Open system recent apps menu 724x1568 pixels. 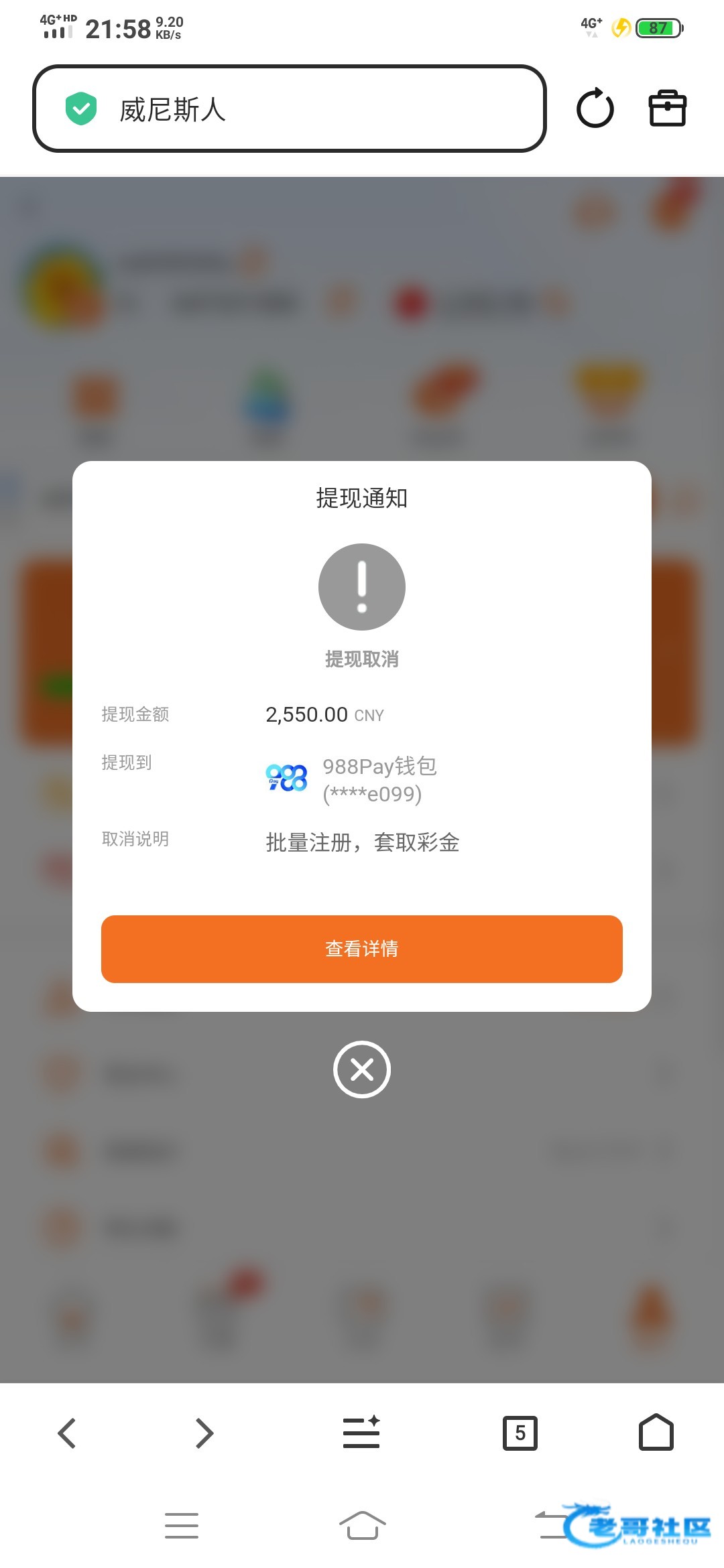(182, 1526)
